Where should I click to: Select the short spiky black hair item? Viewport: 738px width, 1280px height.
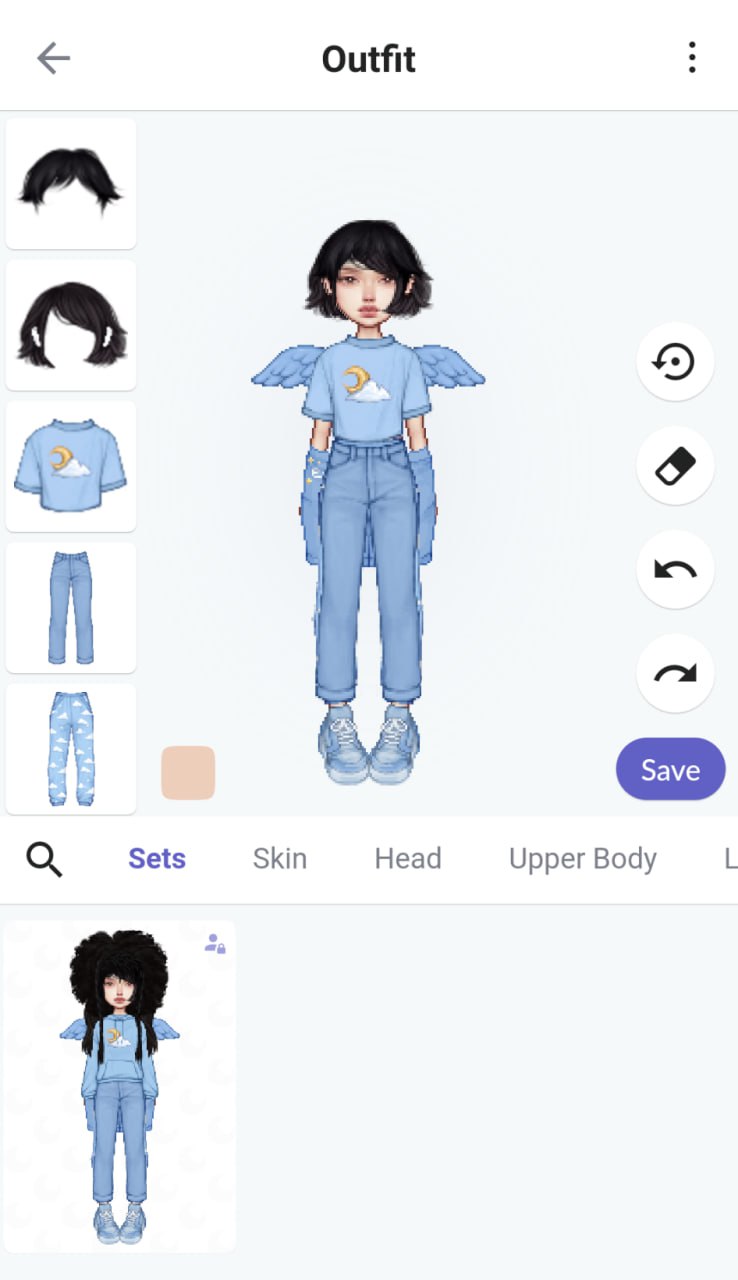[71, 183]
